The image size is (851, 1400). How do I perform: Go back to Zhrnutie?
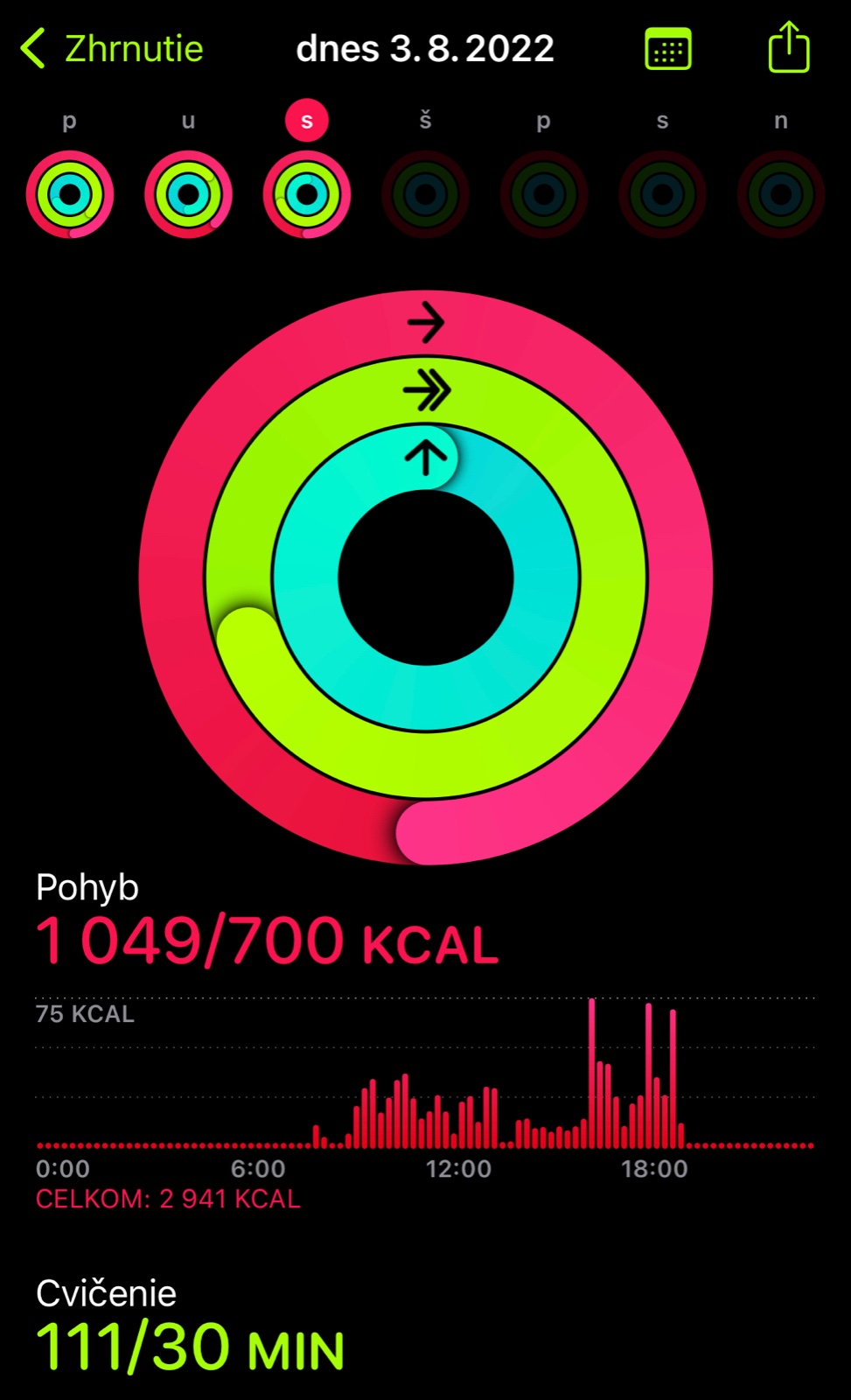(x=112, y=49)
